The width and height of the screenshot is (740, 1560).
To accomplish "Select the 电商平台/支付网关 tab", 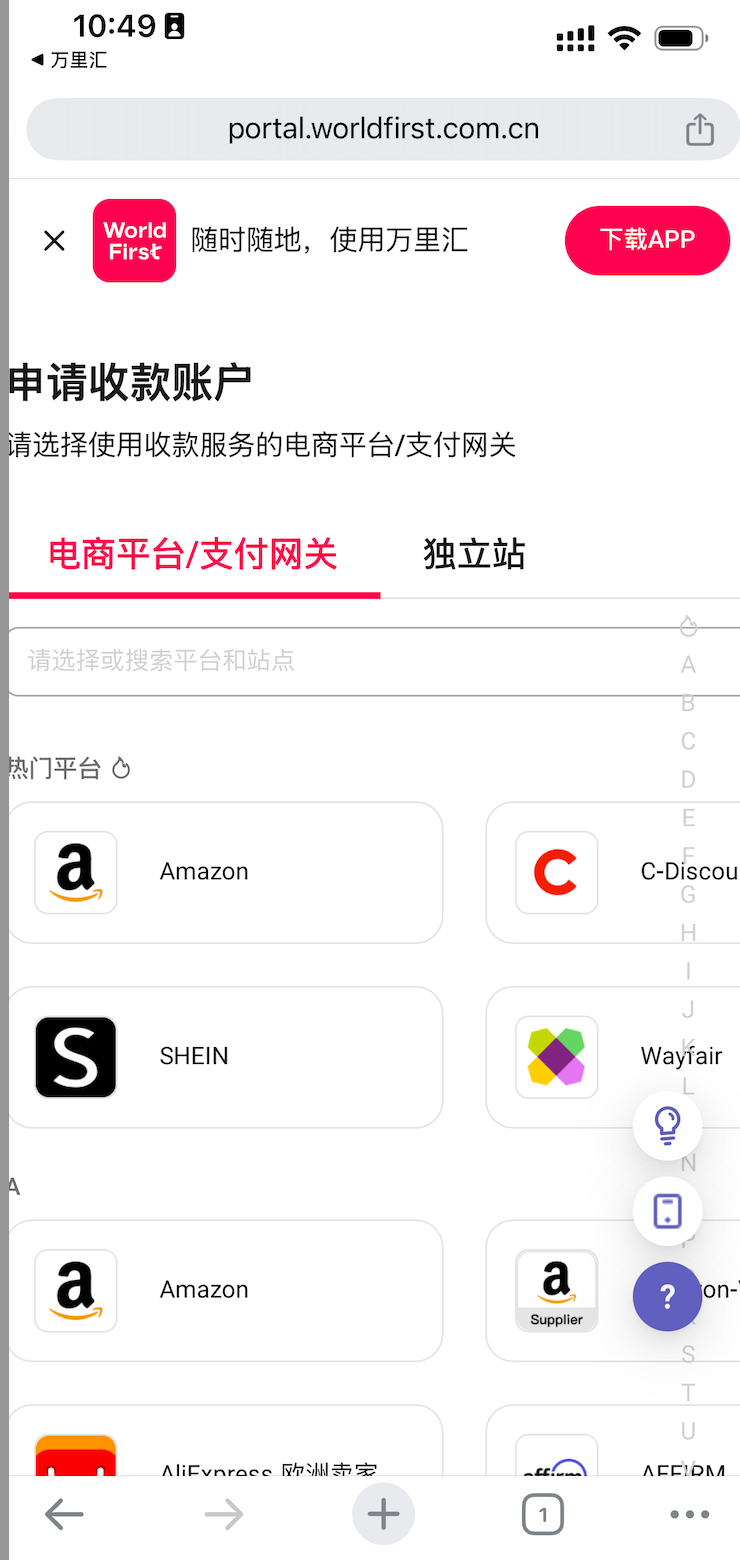I will 193,554.
